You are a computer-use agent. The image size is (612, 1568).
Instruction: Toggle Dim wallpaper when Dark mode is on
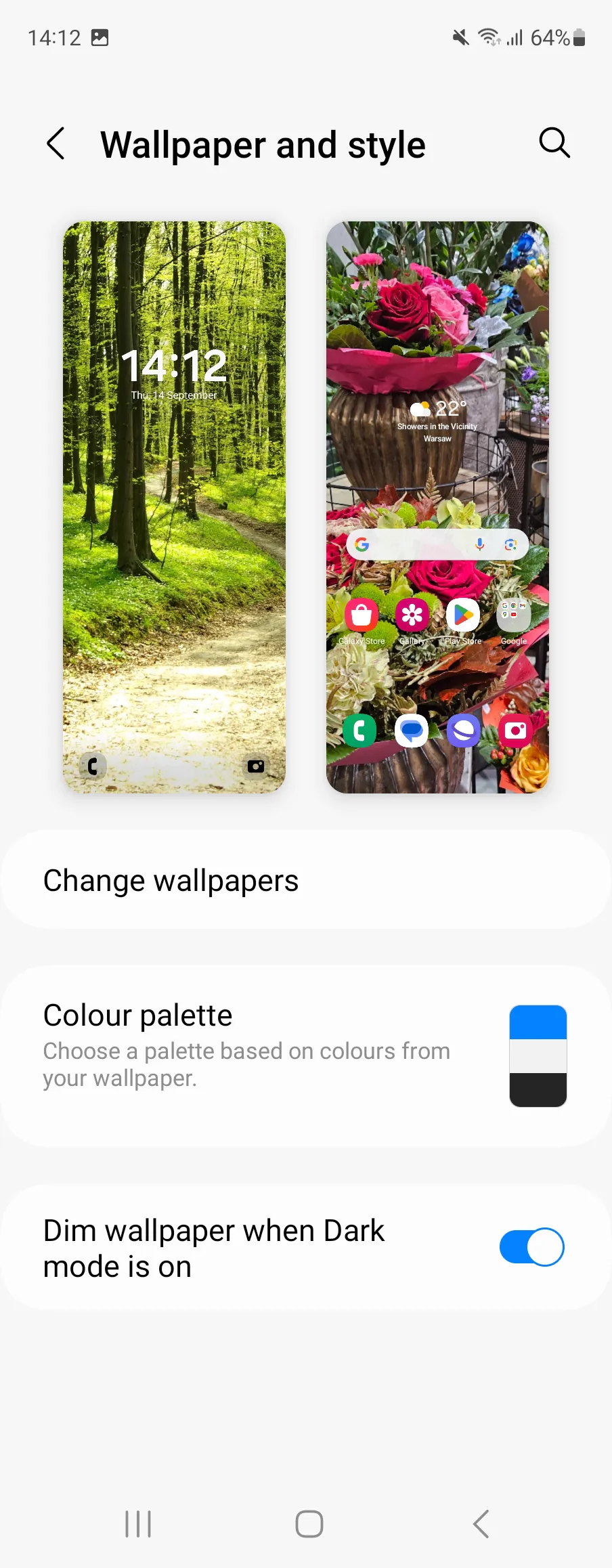(531, 1246)
